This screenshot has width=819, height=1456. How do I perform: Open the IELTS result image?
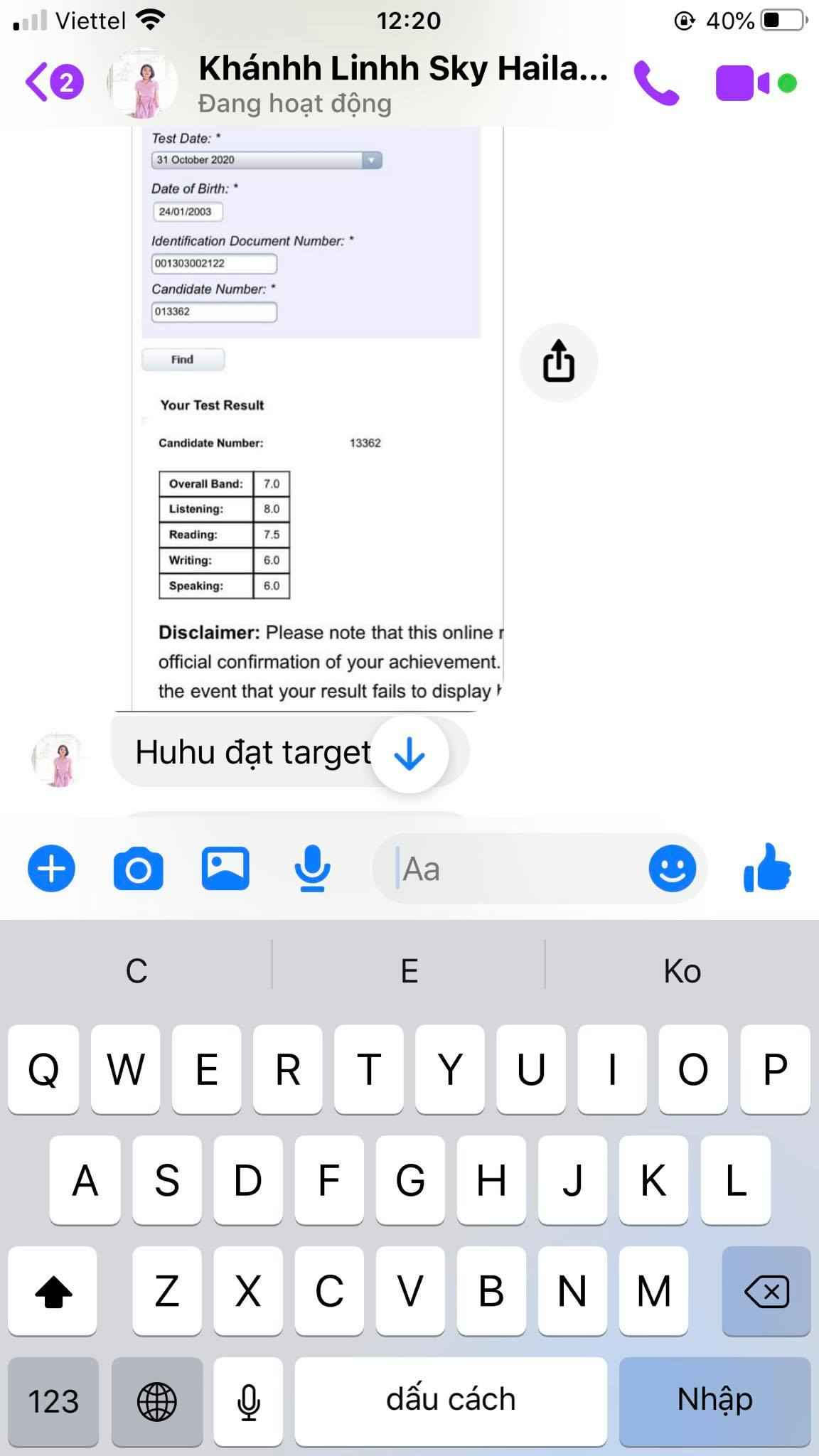coord(316,419)
